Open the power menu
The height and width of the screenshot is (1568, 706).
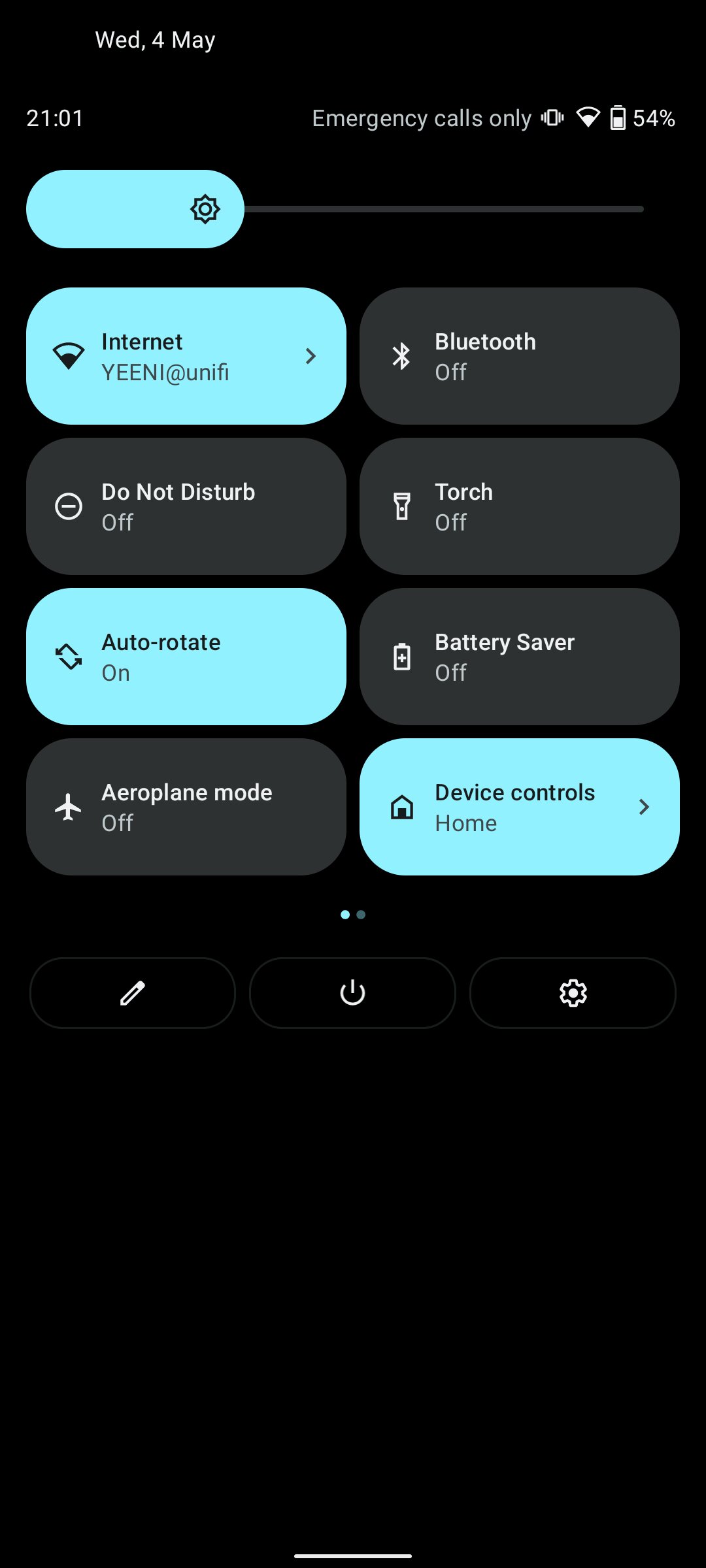[352, 993]
